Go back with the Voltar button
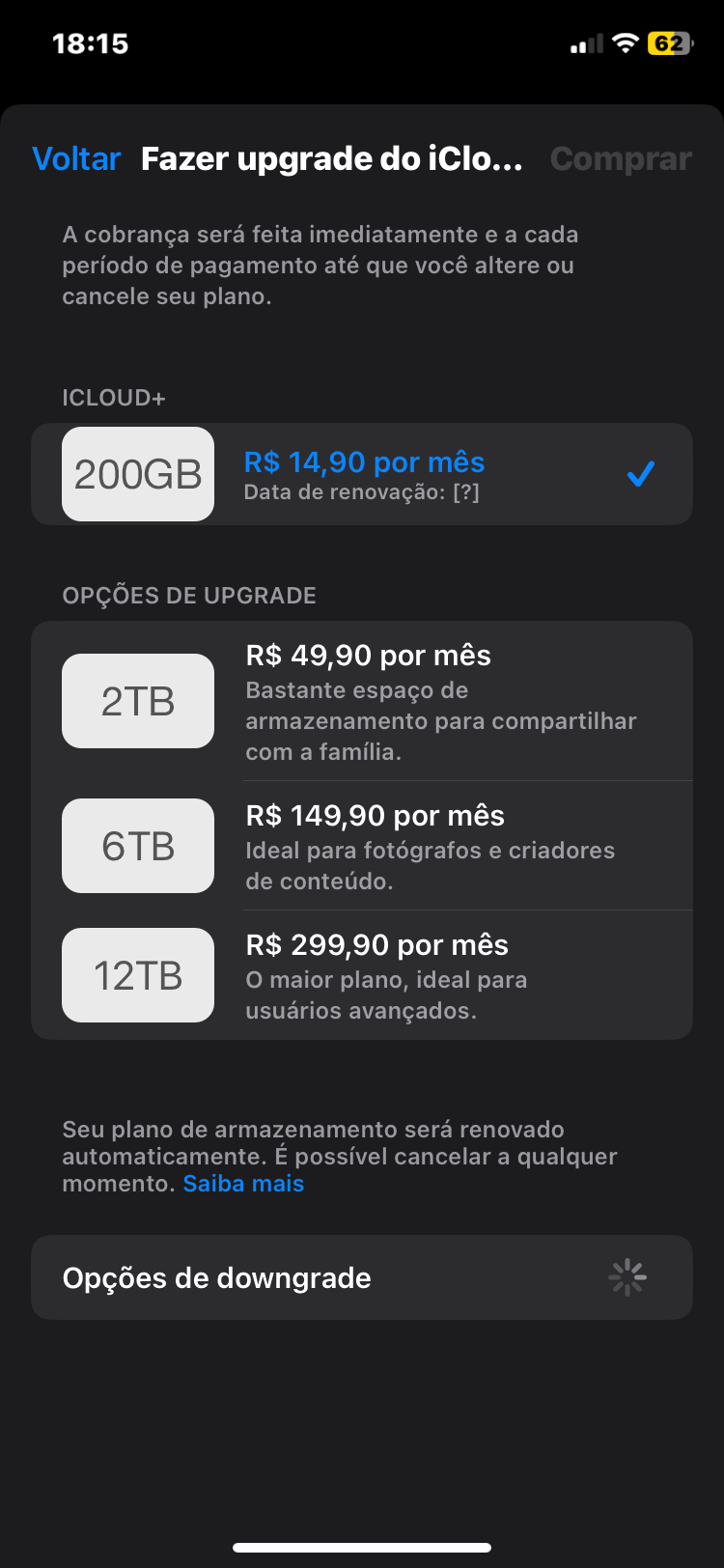 [76, 158]
